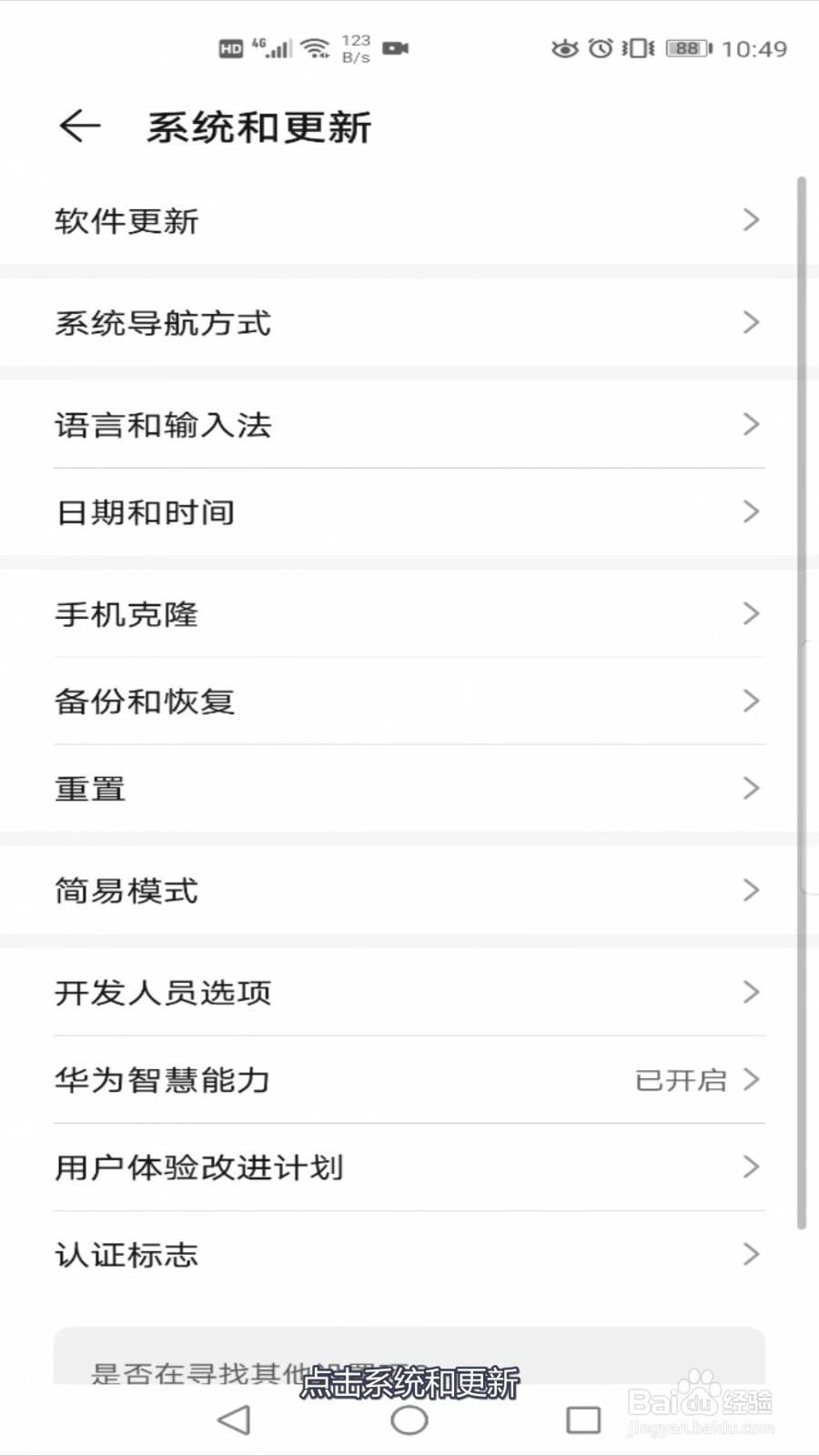Open 华为智慧能力 showing 已开启
The image size is (819, 1456).
160,1081
